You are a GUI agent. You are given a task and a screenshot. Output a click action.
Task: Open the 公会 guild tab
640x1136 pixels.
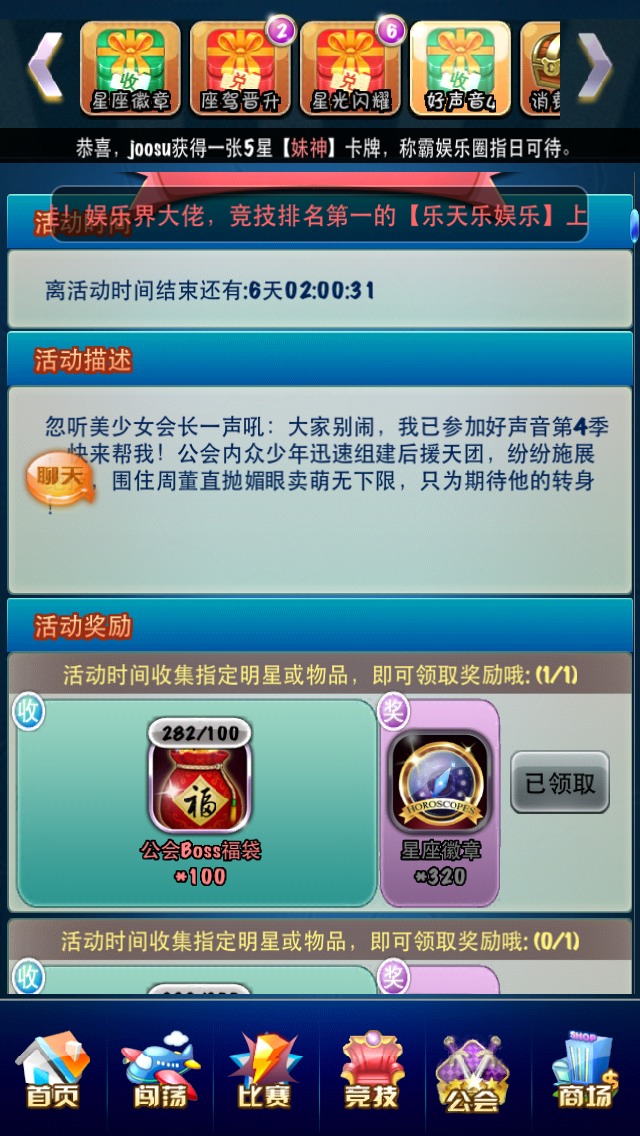473,1074
